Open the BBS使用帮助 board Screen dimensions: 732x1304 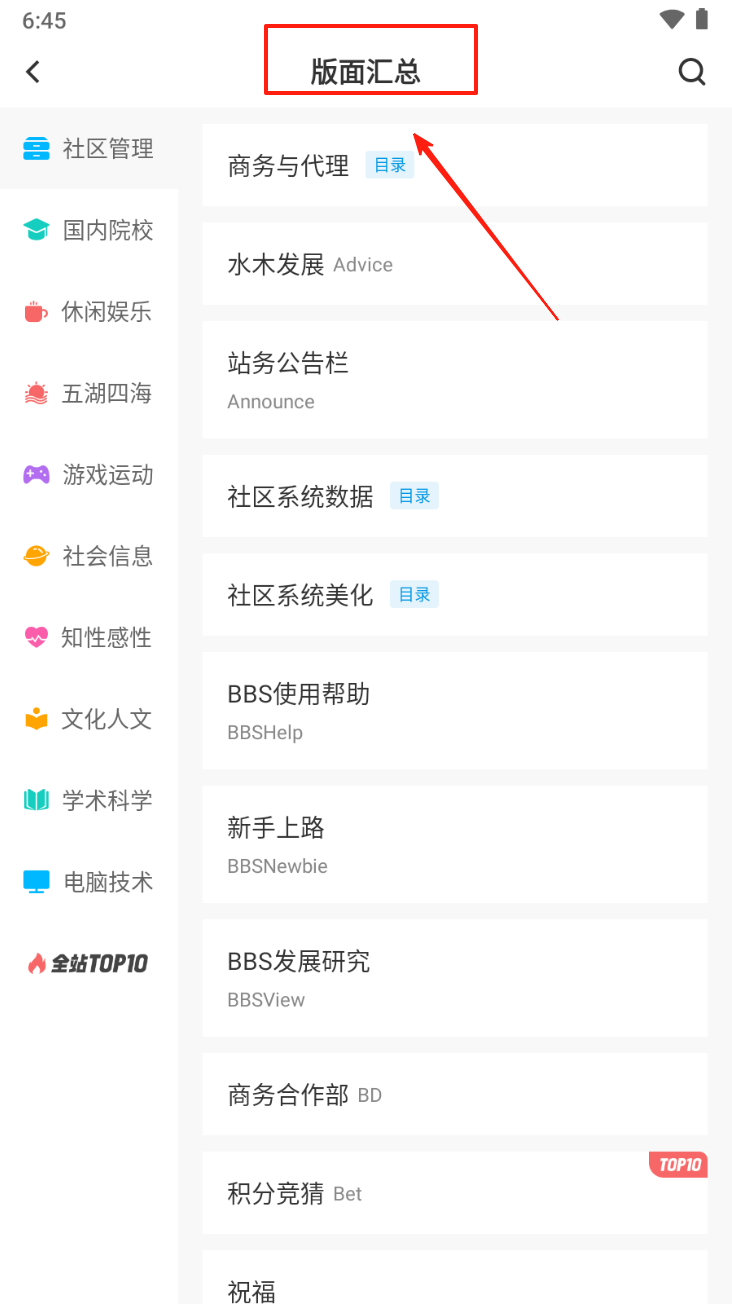(x=455, y=711)
